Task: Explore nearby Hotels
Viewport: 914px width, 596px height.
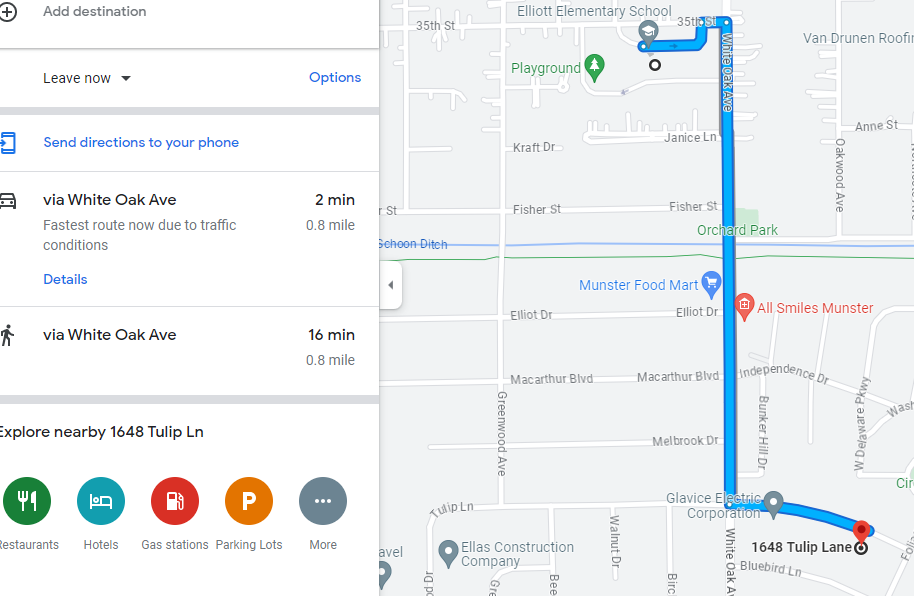Action: pos(101,501)
